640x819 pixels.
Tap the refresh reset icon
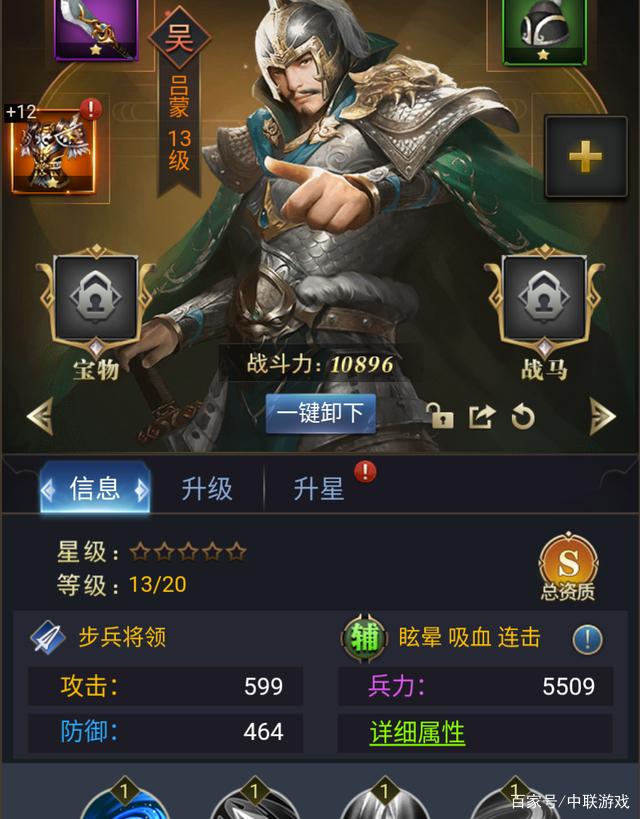522,416
